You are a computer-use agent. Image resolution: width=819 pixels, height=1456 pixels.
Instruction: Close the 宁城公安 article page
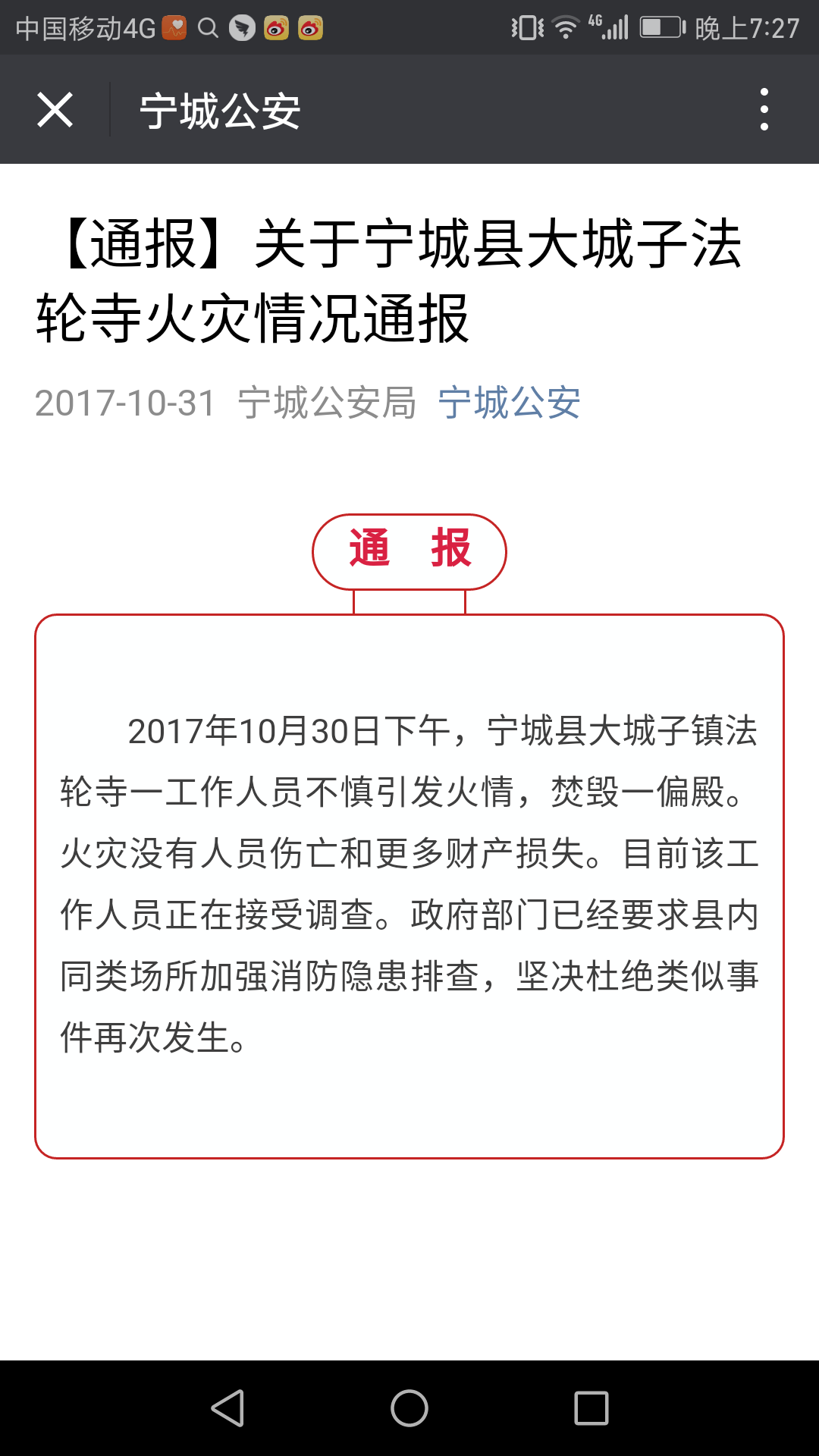pyautogui.click(x=55, y=110)
